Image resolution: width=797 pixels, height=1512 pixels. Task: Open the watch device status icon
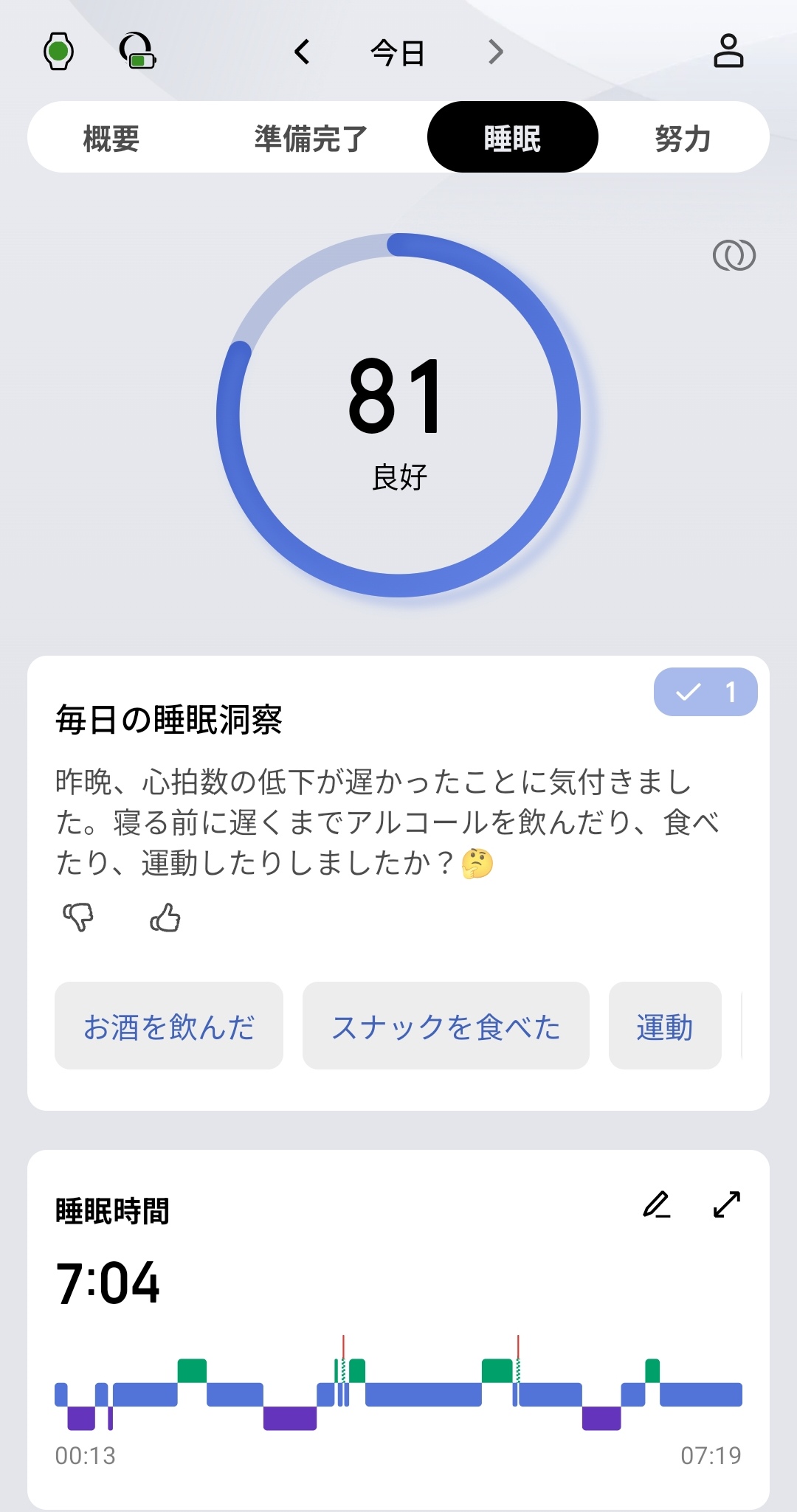(58, 52)
